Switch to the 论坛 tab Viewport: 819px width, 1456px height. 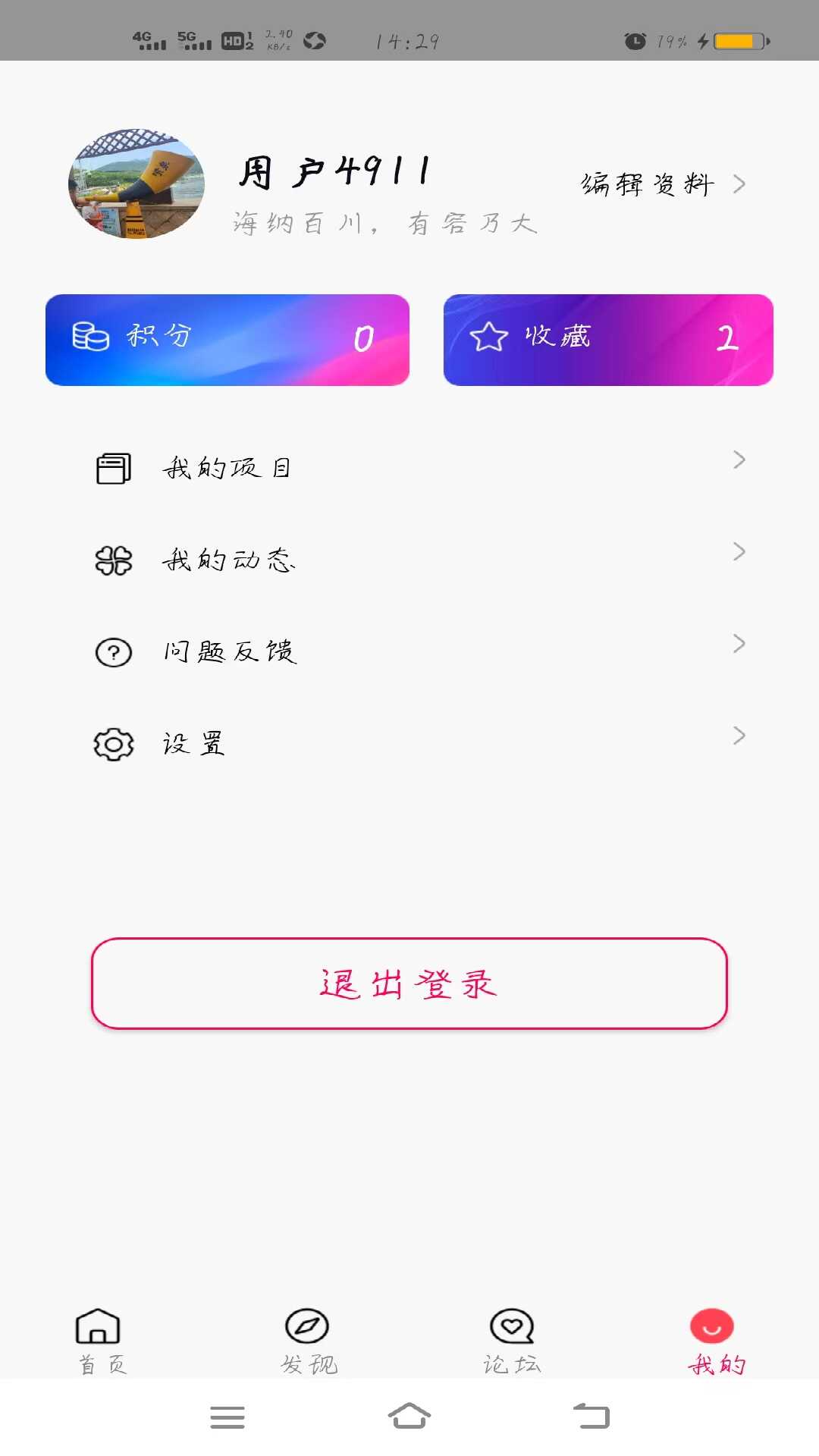coord(510,1338)
